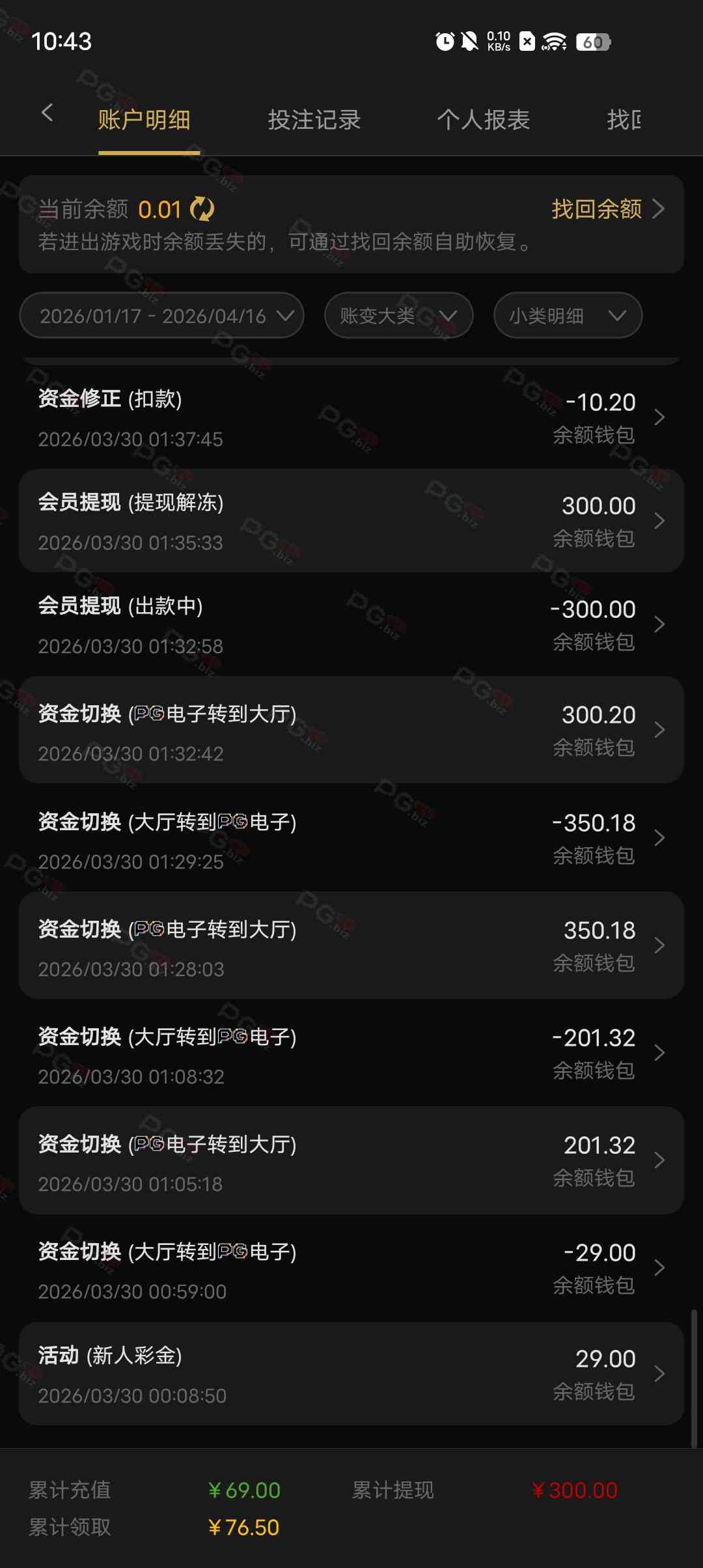The image size is (703, 1568).
Task: Expand the 小类明细 filter dropdown
Action: point(568,316)
